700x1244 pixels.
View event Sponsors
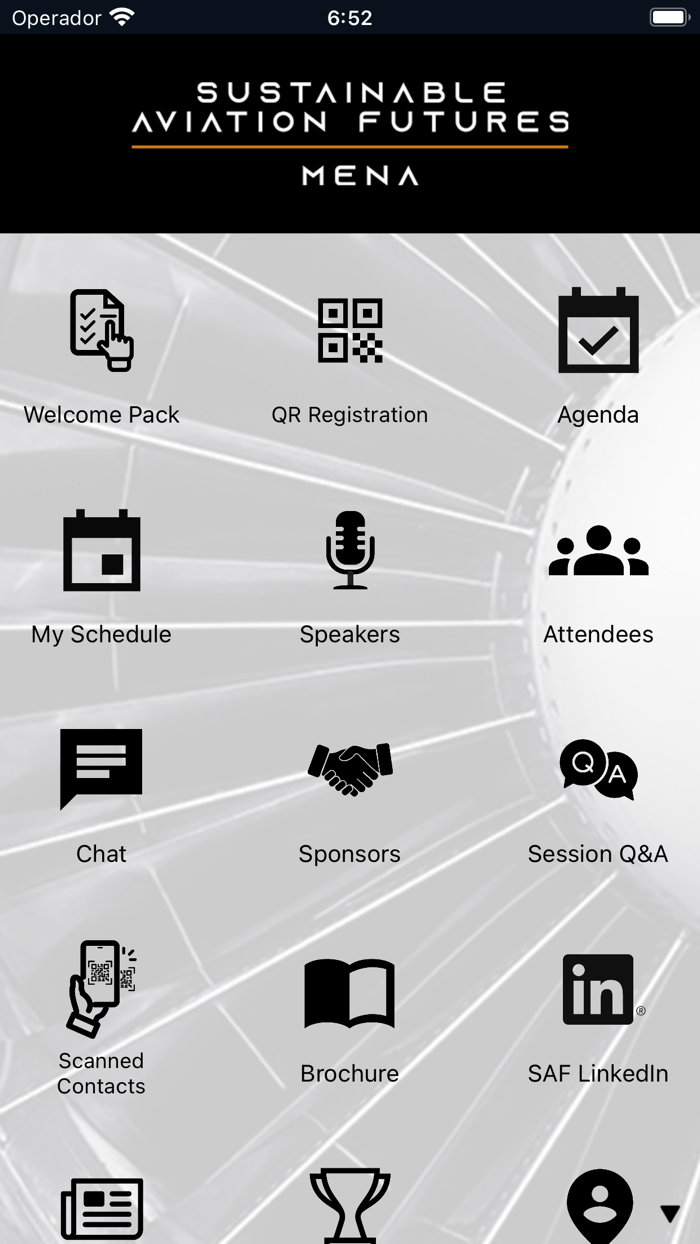[350, 795]
